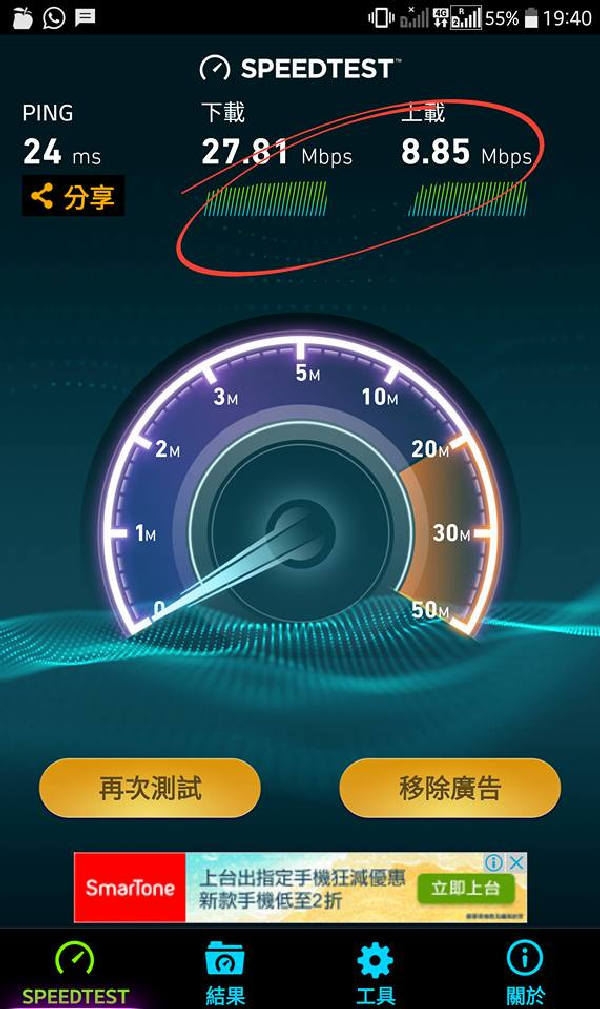Image resolution: width=600 pixels, height=1009 pixels.
Task: Open the 關於 about tab
Action: (x=525, y=972)
